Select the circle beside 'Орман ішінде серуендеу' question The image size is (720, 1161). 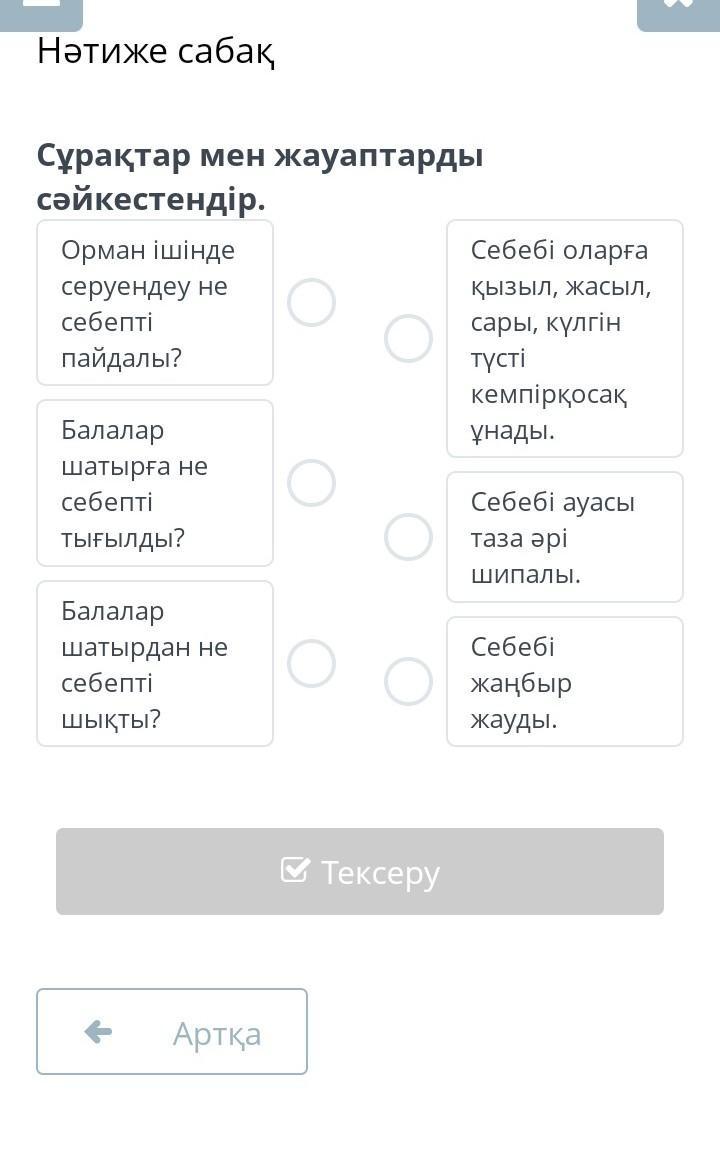pos(311,303)
